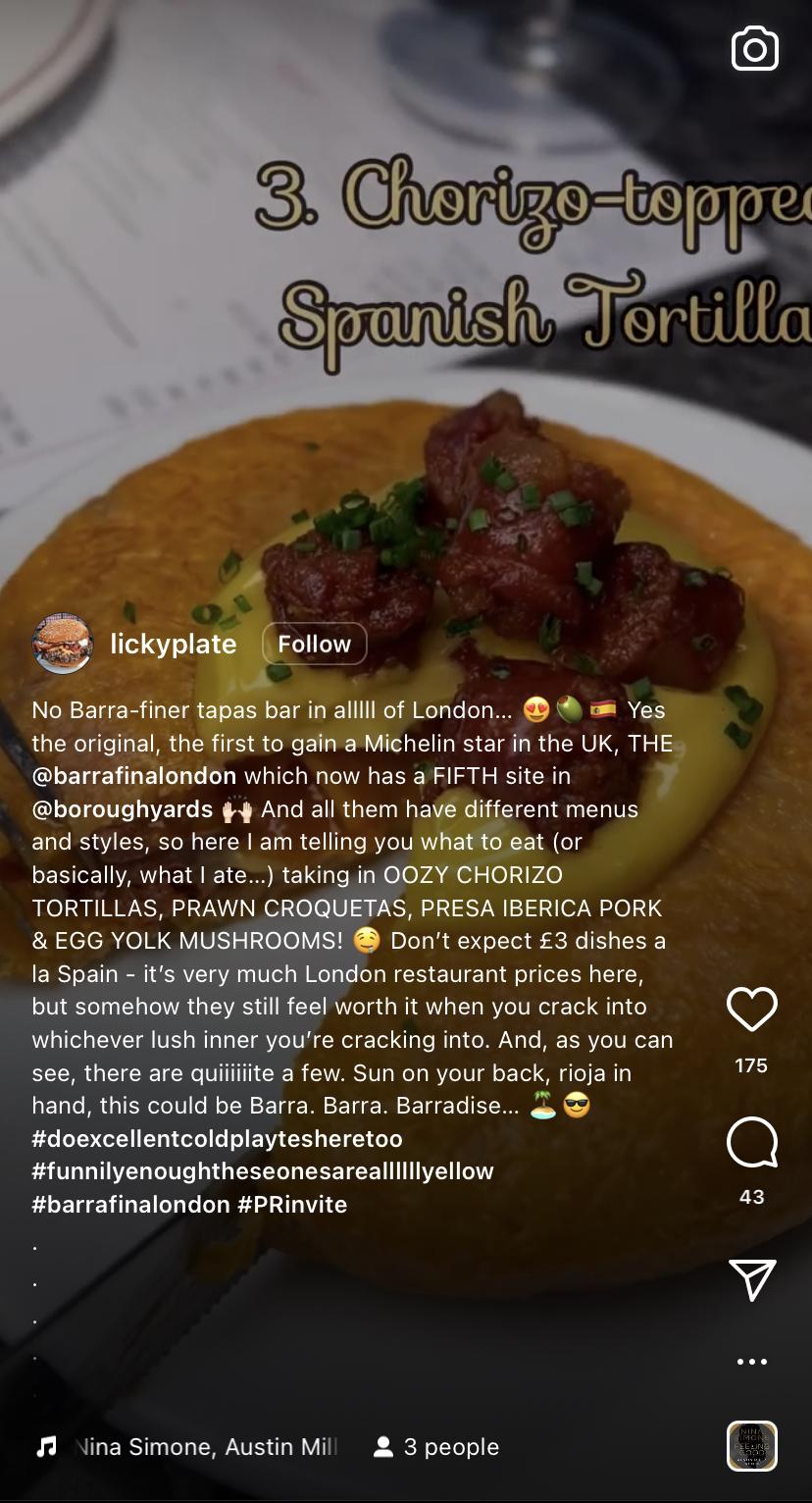The height and width of the screenshot is (1503, 812).
Task: Open the #PRinvite hashtag
Action: click(x=292, y=1204)
